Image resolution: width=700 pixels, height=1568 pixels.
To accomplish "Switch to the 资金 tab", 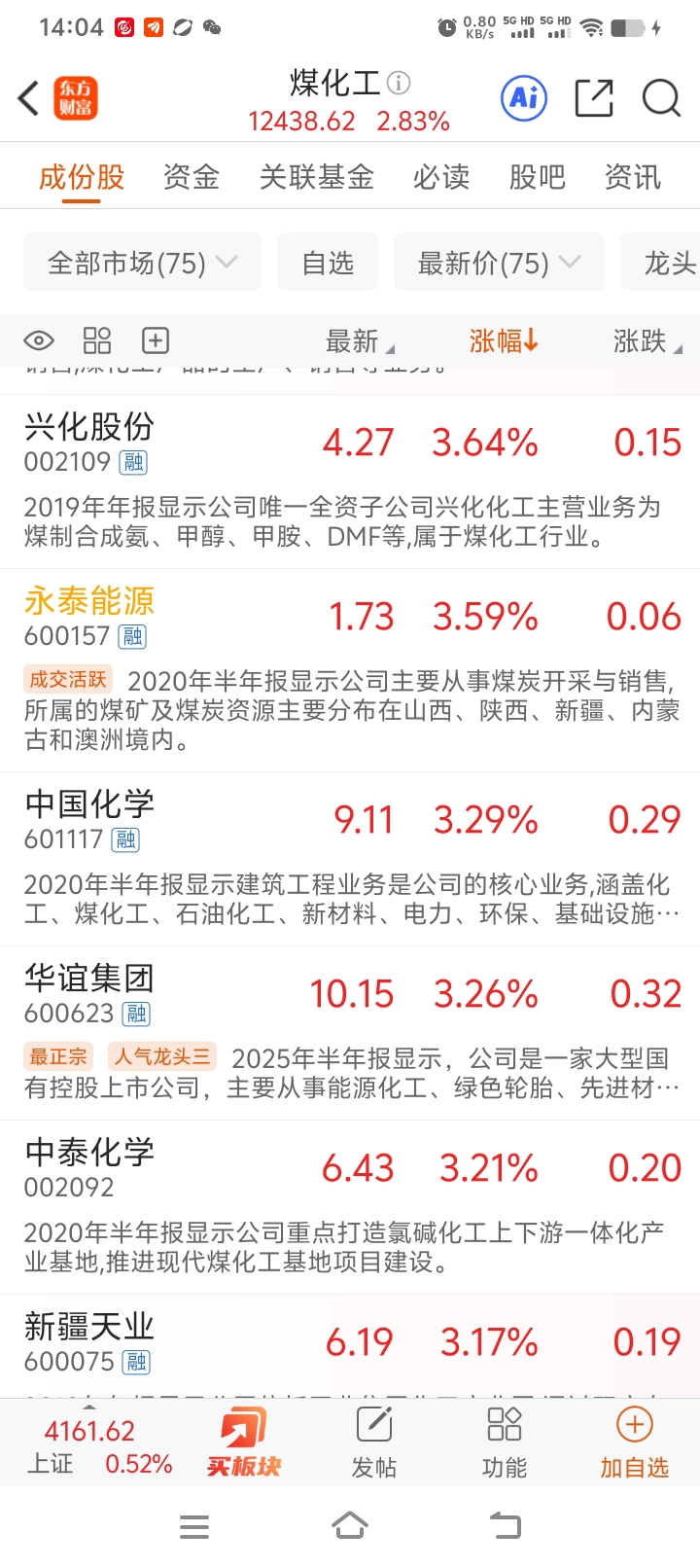I will [191, 177].
